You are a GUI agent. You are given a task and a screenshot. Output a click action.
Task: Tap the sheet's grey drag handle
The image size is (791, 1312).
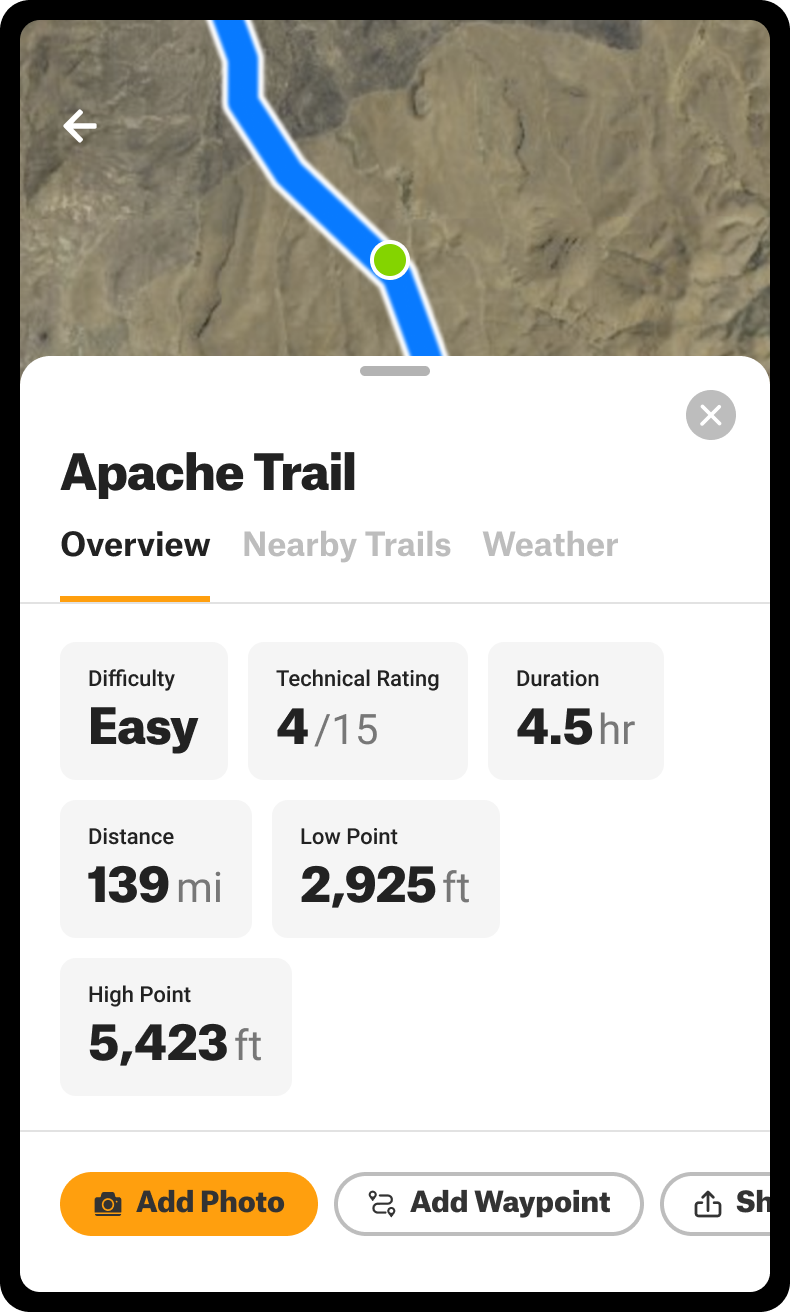tap(395, 371)
